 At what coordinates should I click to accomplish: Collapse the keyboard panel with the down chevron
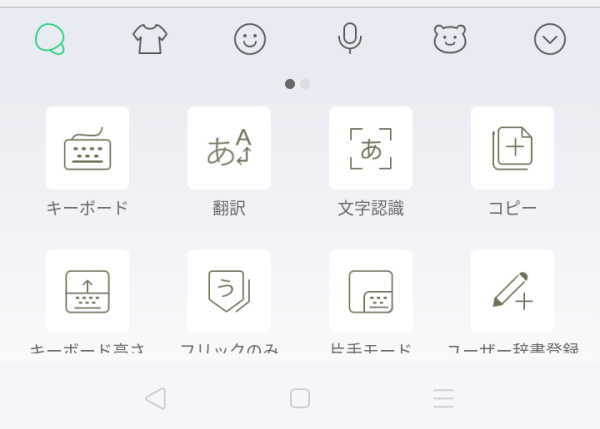pos(550,39)
